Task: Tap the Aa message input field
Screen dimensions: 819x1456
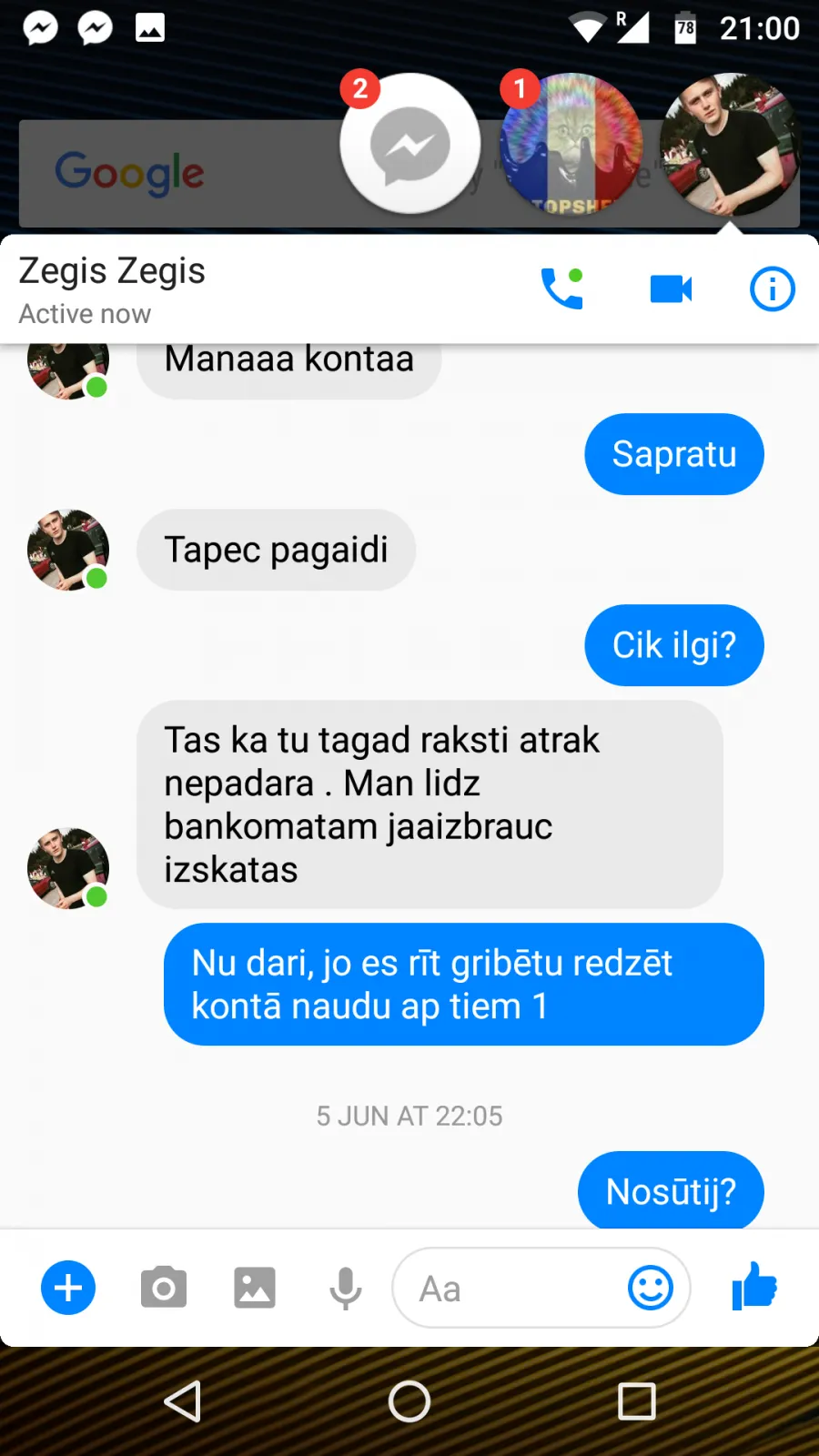Action: coord(510,1288)
